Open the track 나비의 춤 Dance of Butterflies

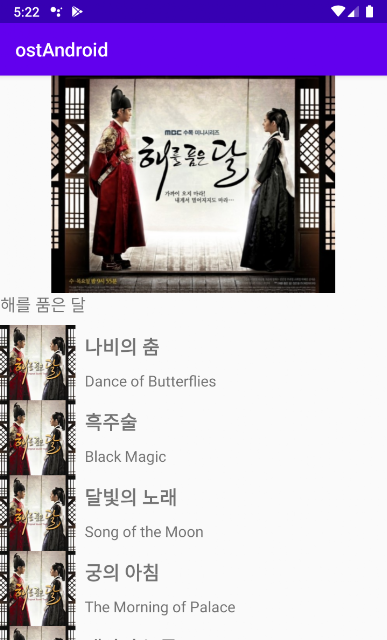[x=194, y=362]
